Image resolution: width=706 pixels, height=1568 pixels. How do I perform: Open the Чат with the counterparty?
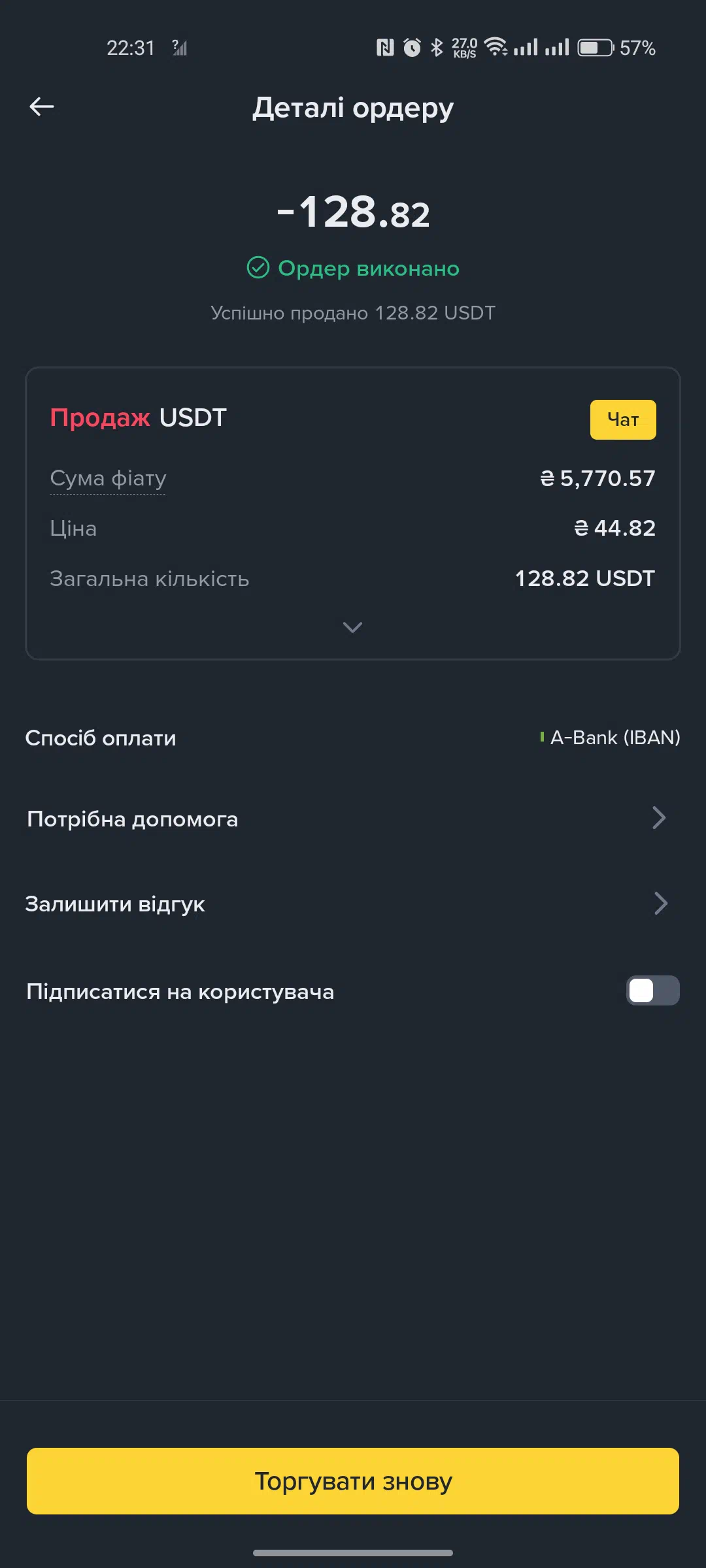tap(622, 419)
